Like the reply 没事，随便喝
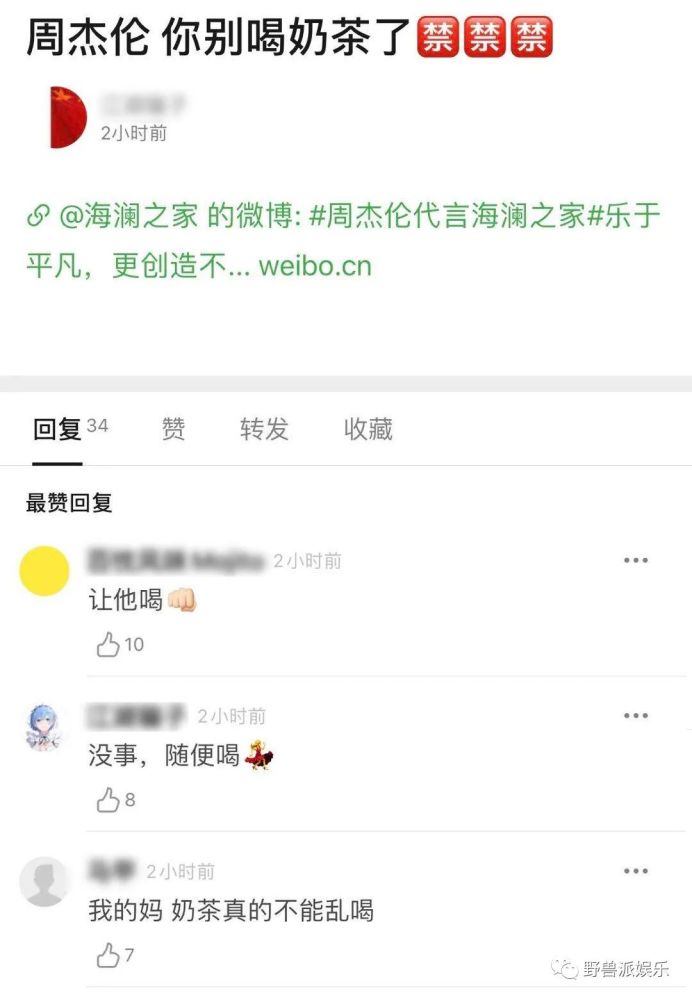The width and height of the screenshot is (692, 1000). point(109,800)
